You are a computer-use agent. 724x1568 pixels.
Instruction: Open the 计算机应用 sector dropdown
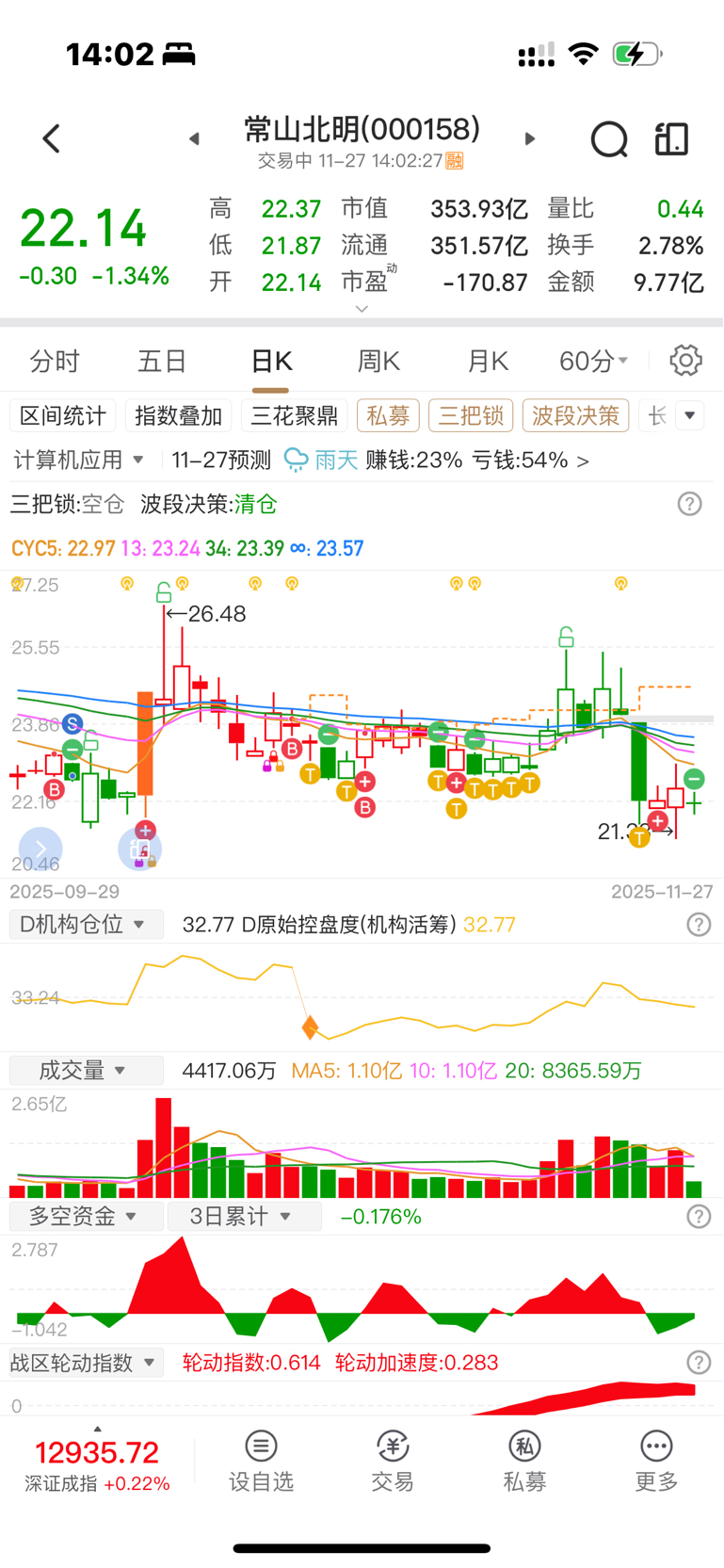[x=78, y=460]
